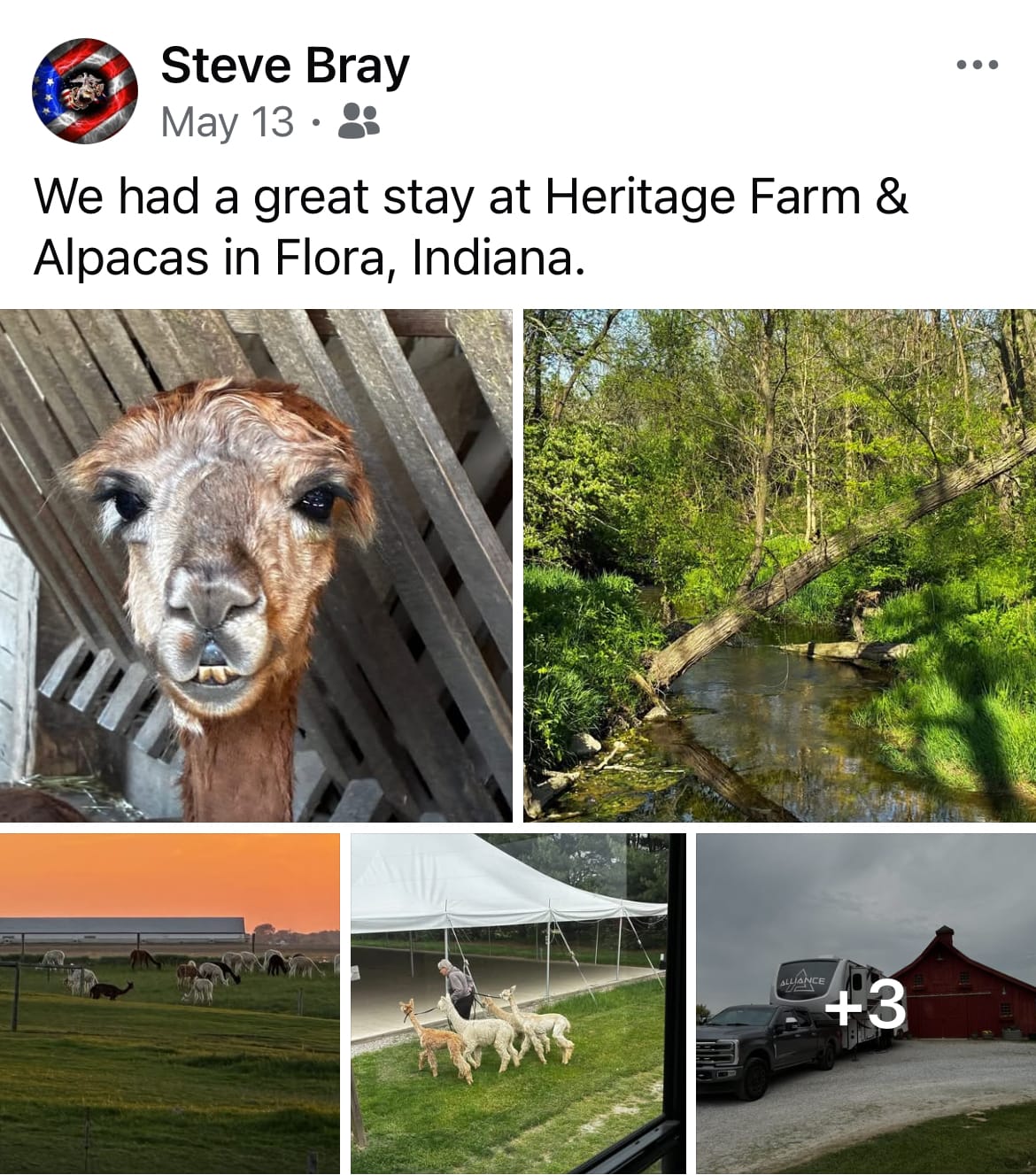The image size is (1036, 1175).
Task: Open the close-up alpaca face photo
Action: point(256,565)
